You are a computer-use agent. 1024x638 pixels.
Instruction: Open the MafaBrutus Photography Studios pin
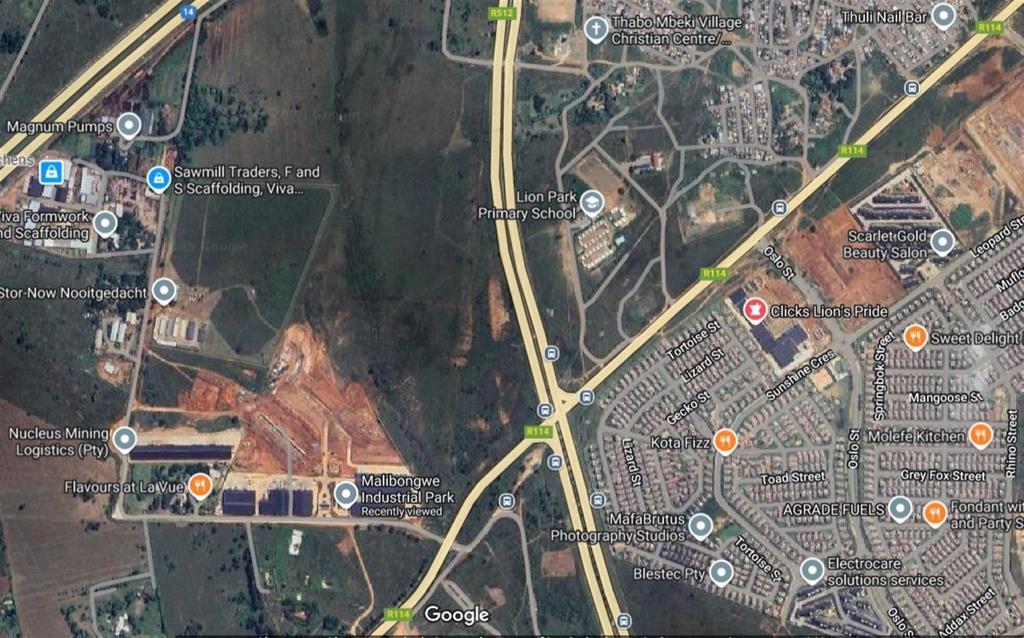point(701,525)
